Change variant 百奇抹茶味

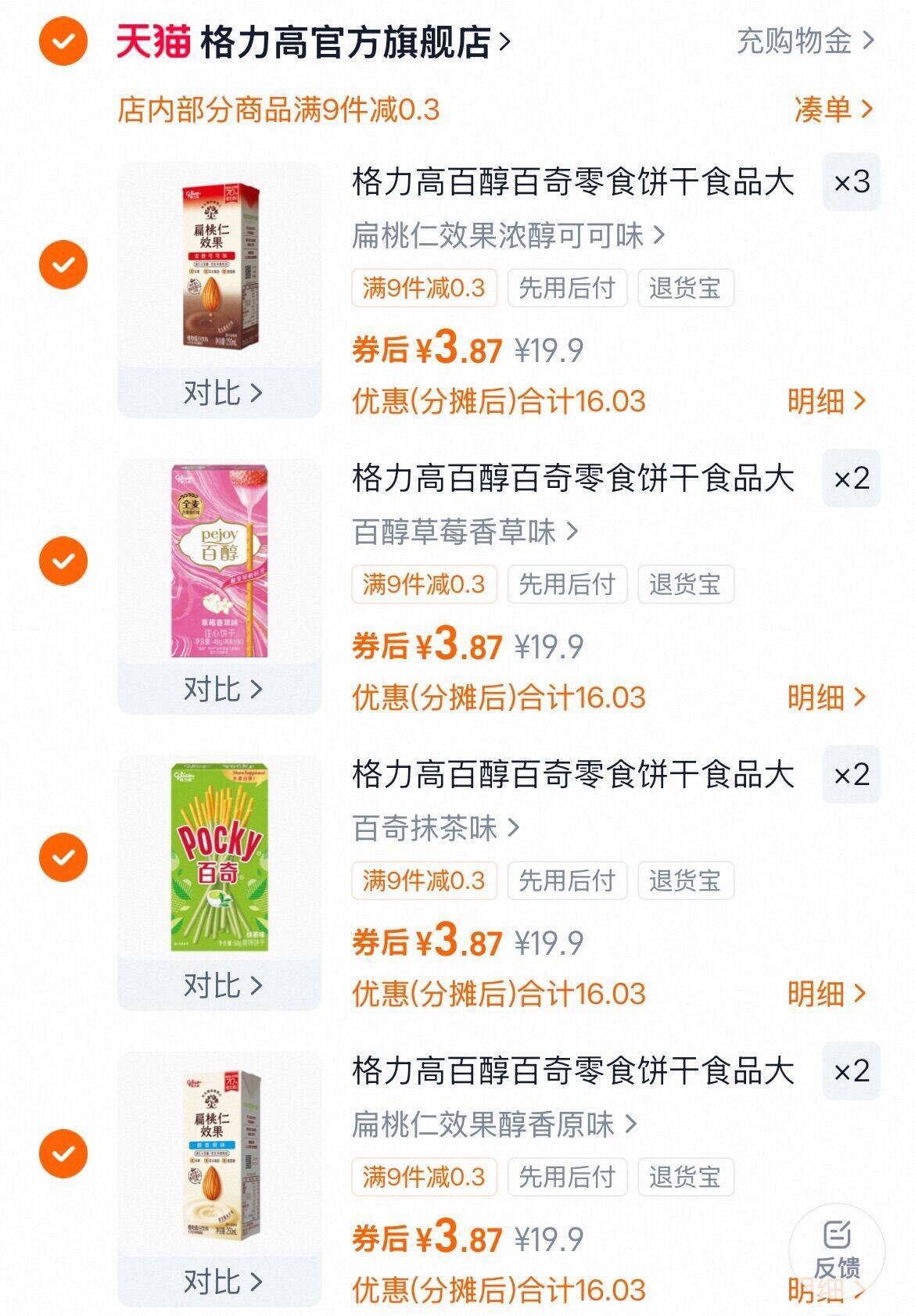pos(435,828)
